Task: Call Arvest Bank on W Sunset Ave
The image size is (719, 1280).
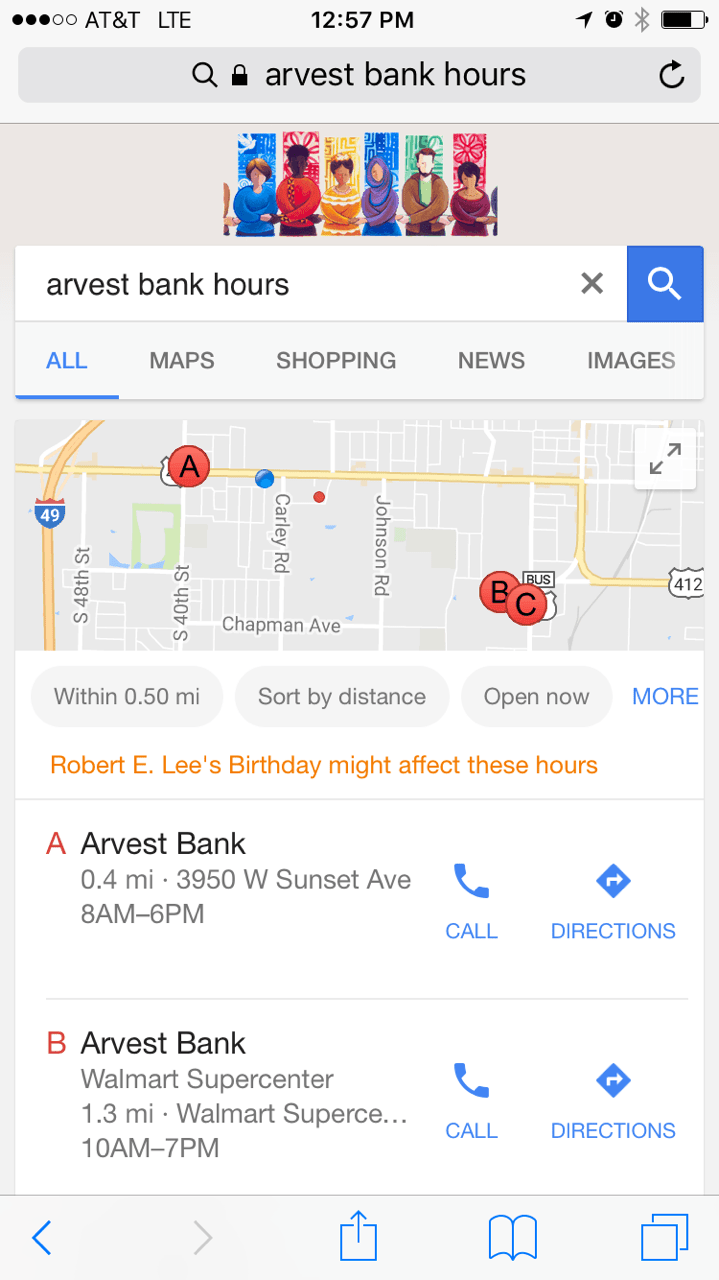Action: (x=471, y=900)
